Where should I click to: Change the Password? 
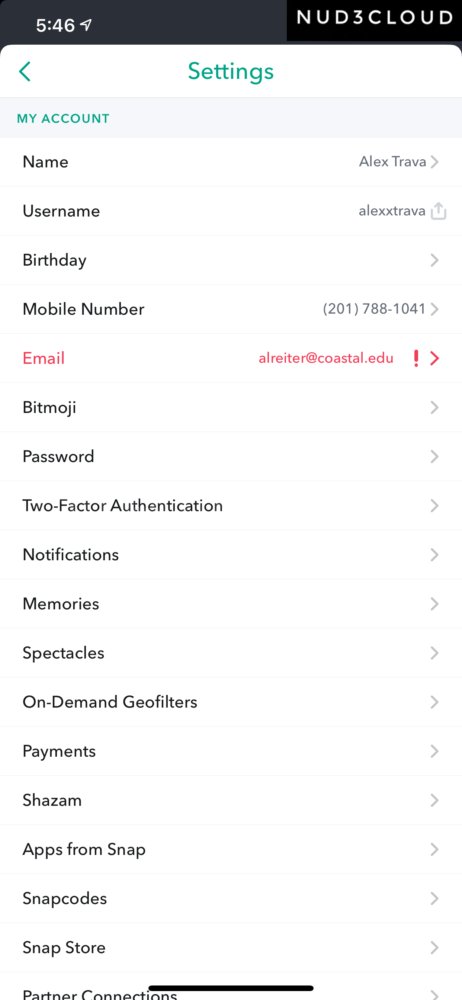point(231,457)
